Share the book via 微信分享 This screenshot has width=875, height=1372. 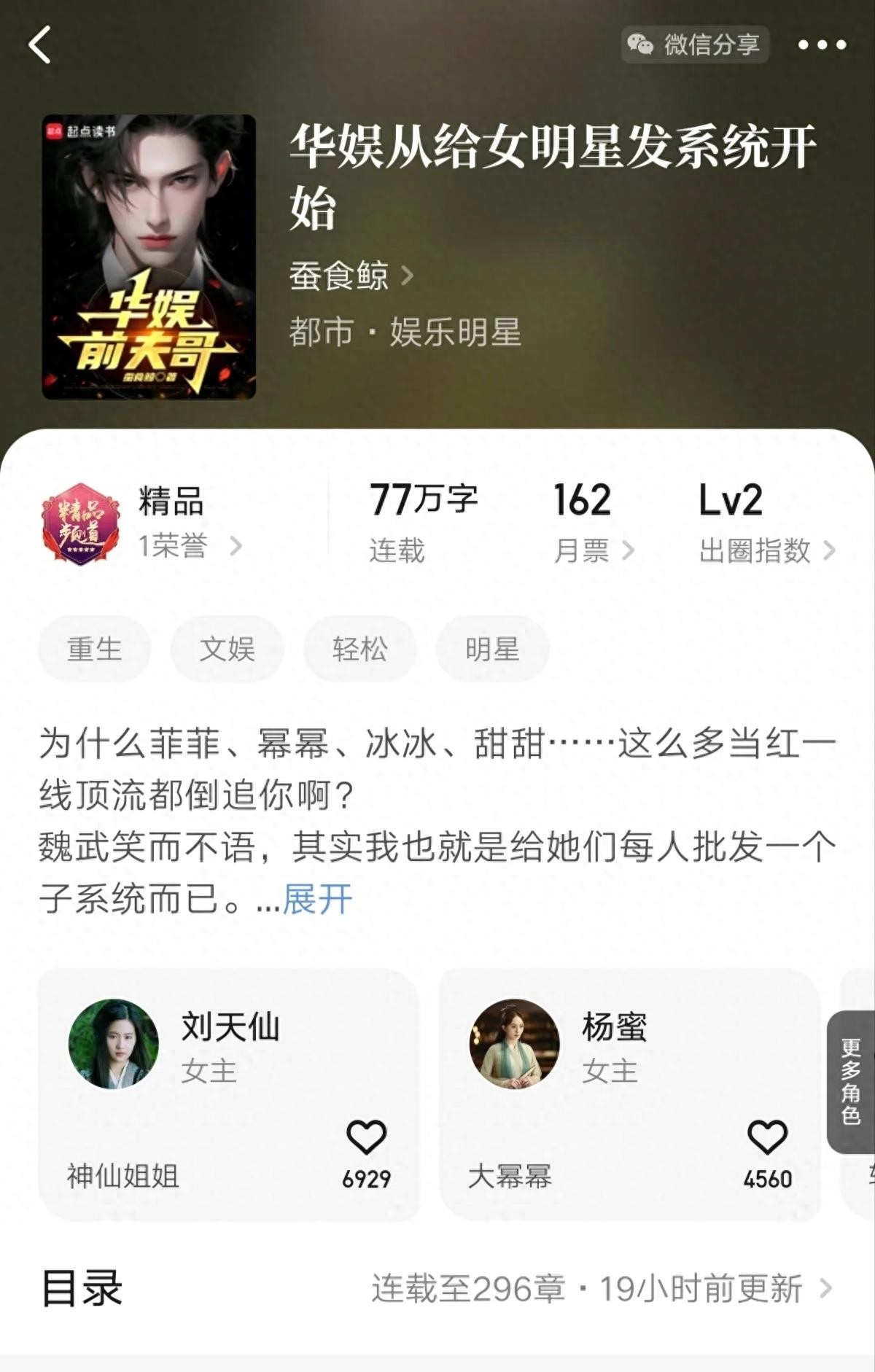coord(695,45)
